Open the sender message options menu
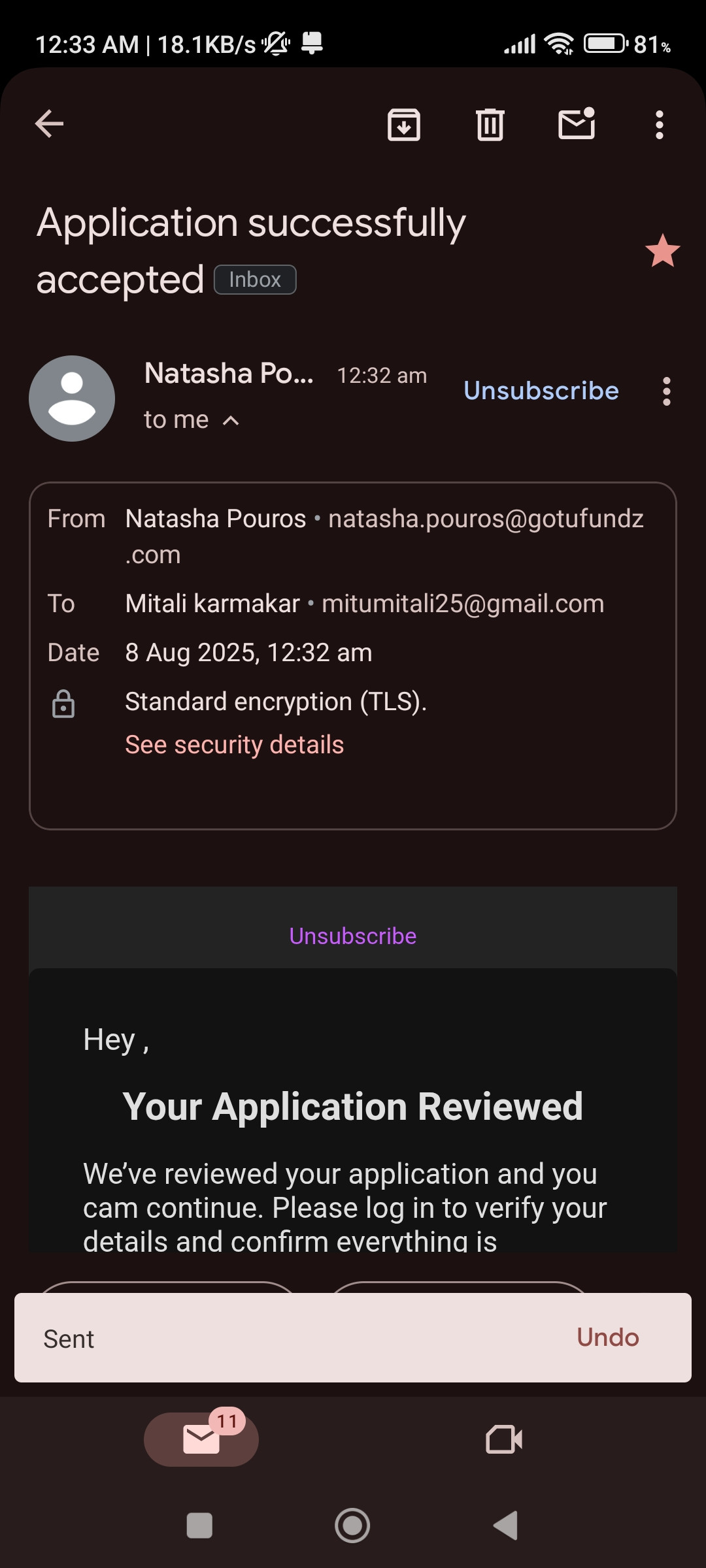Screen dimensions: 706x1568 [666, 391]
